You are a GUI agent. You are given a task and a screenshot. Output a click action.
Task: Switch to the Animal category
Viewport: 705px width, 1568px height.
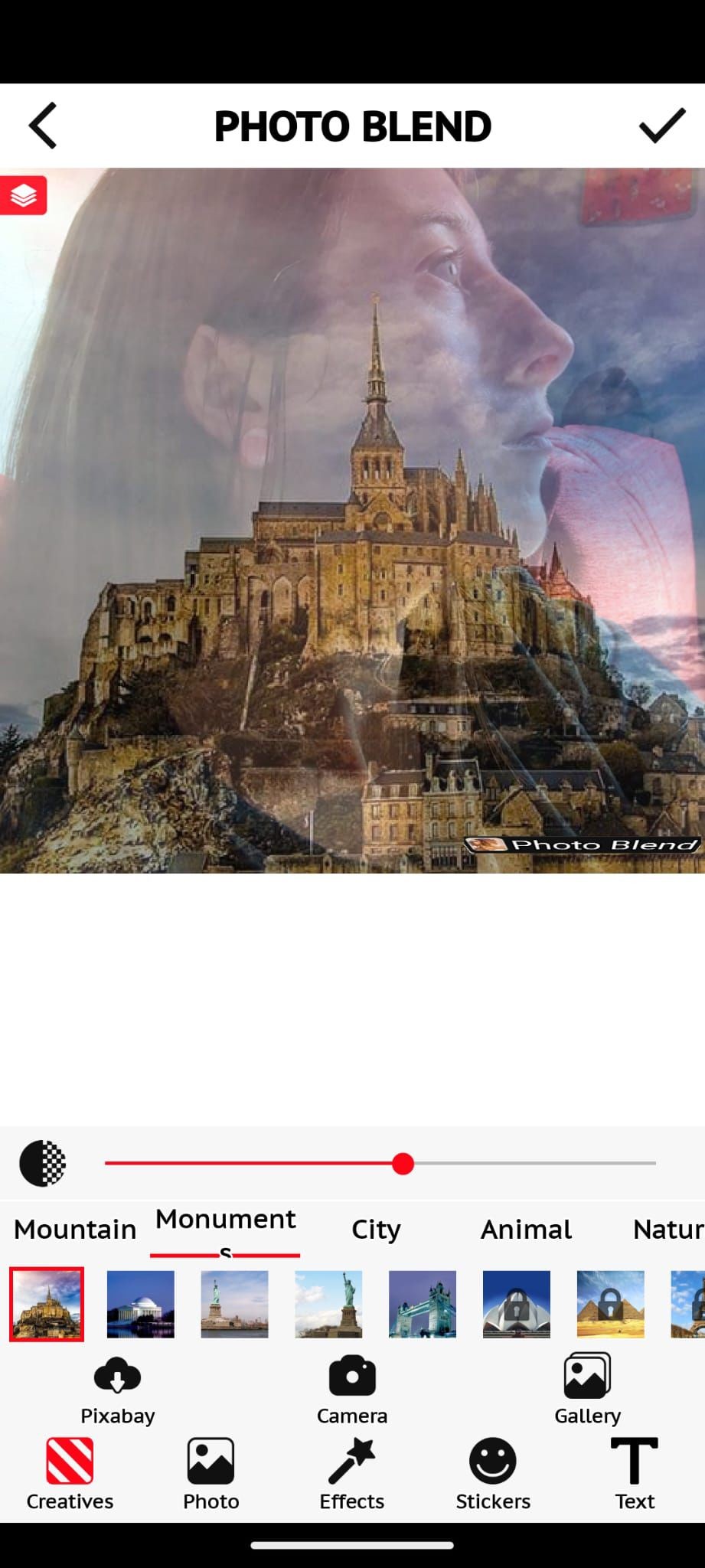[x=526, y=1230]
